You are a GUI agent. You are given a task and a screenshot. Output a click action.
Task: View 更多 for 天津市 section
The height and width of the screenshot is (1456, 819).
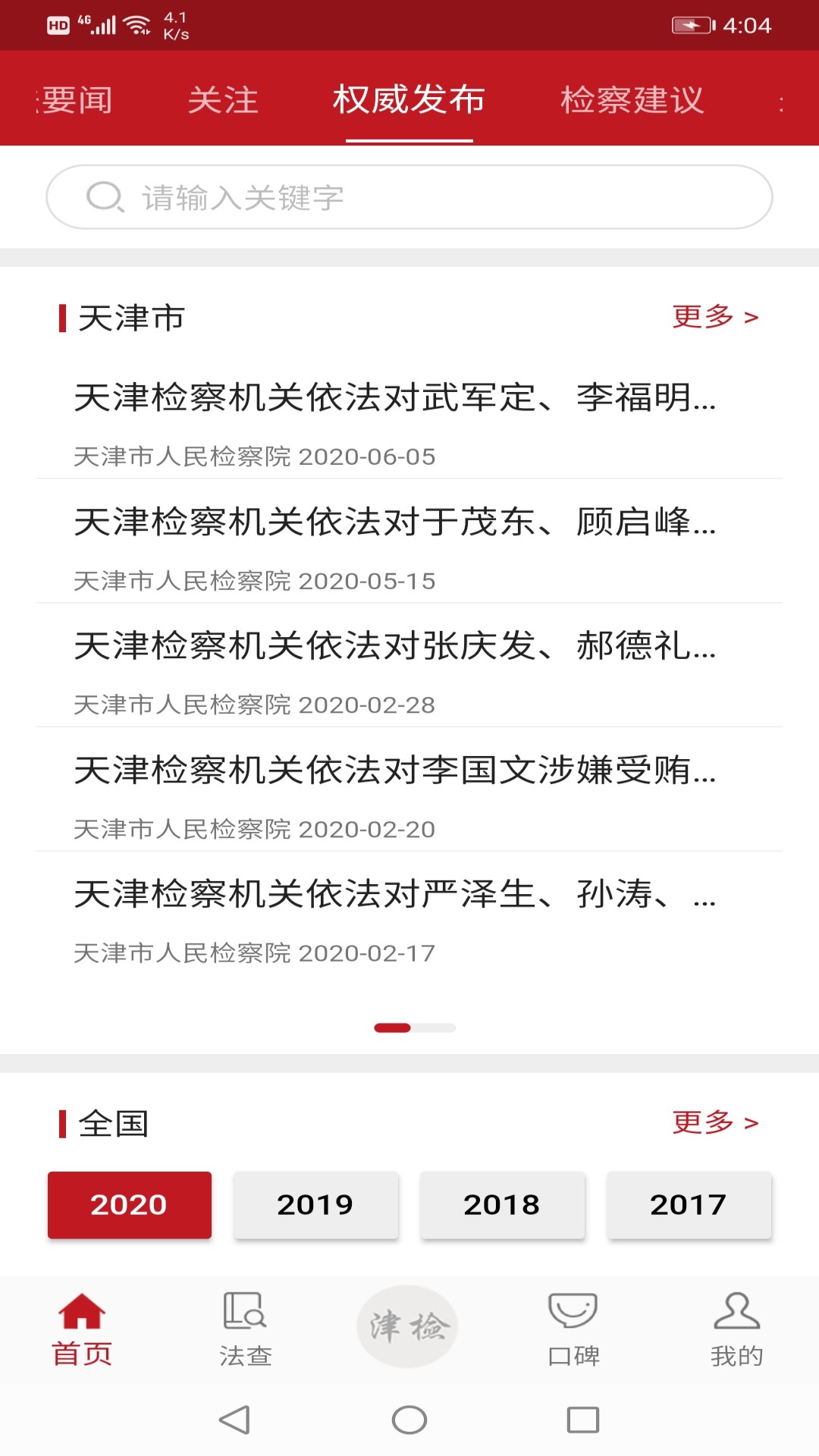pyautogui.click(x=714, y=317)
